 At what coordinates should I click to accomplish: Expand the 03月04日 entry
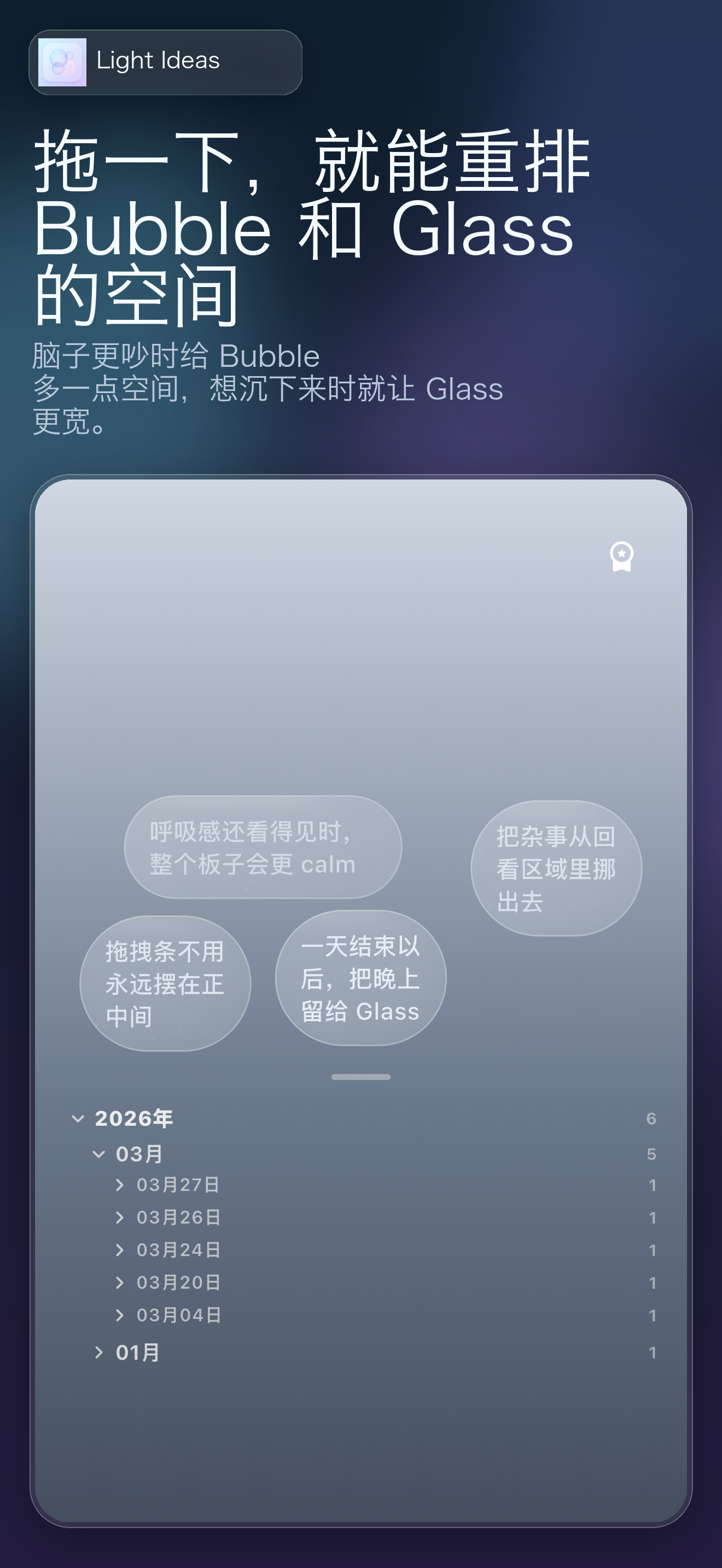coord(120,1315)
